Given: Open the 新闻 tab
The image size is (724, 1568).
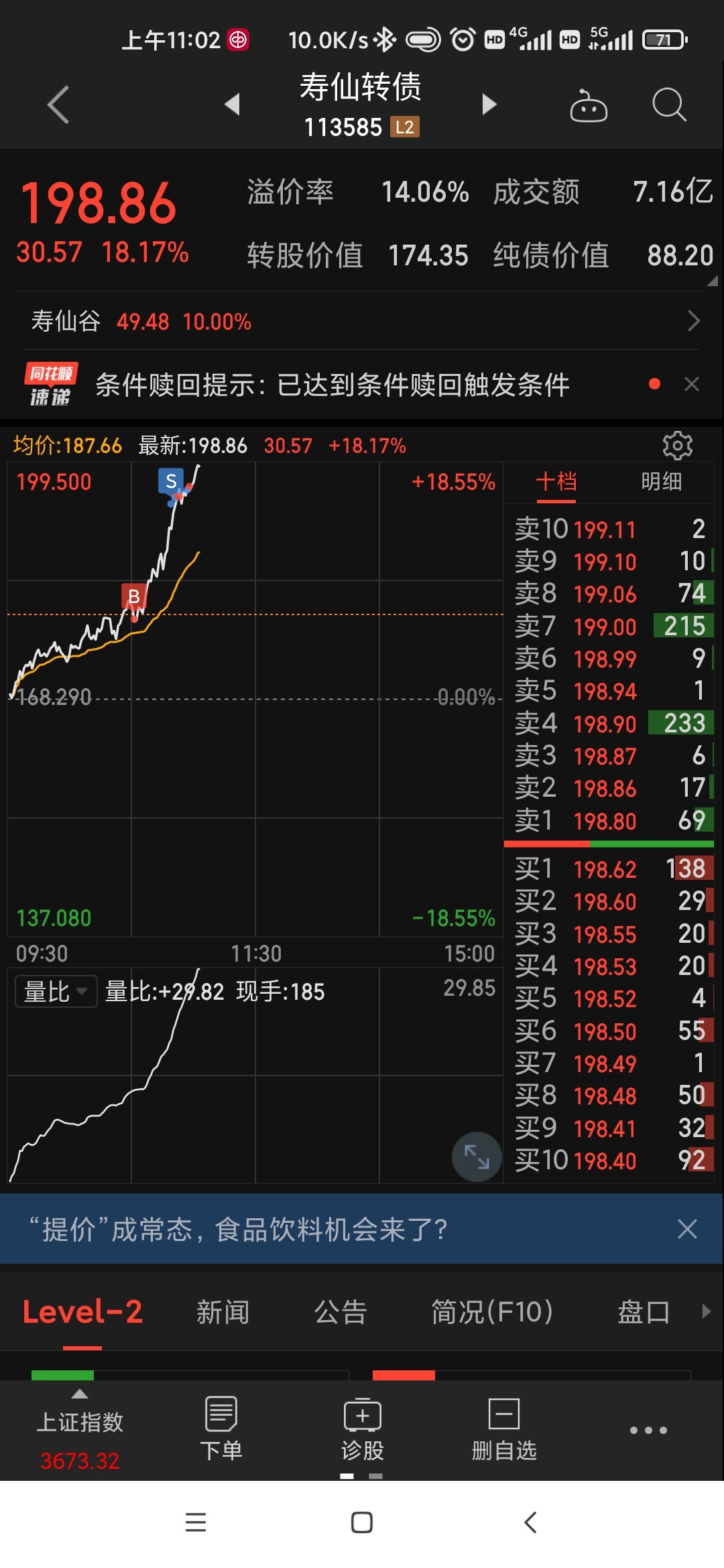Looking at the screenshot, I should (x=223, y=1312).
